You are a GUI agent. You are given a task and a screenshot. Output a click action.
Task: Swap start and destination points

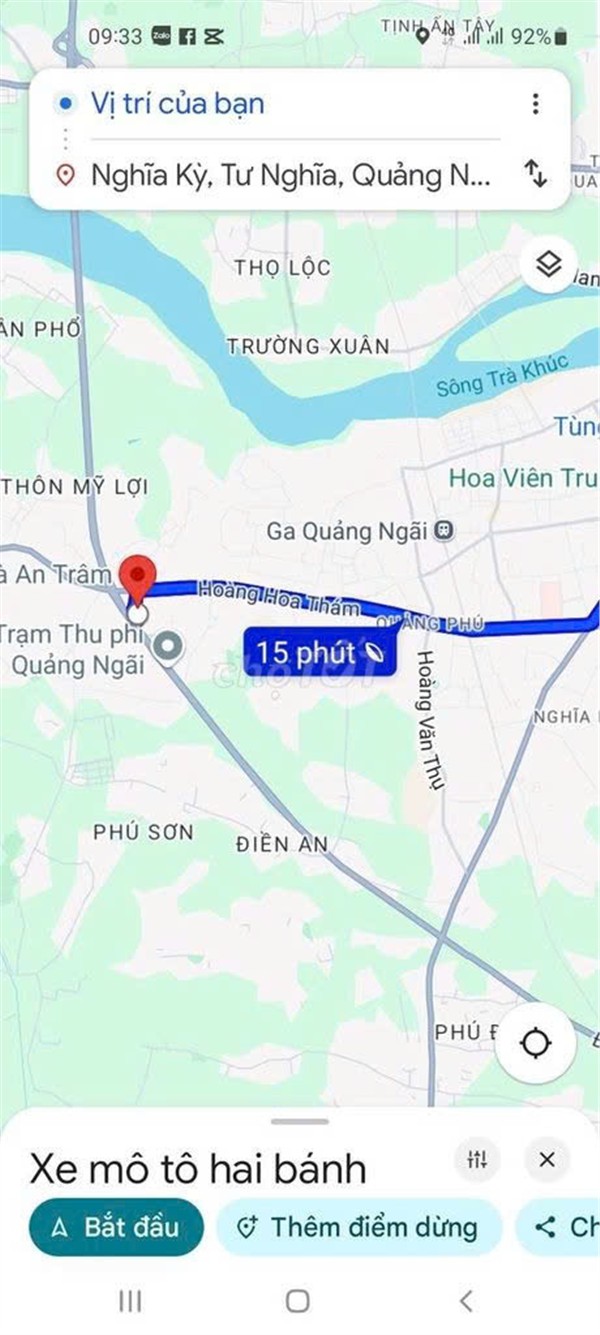tap(536, 174)
